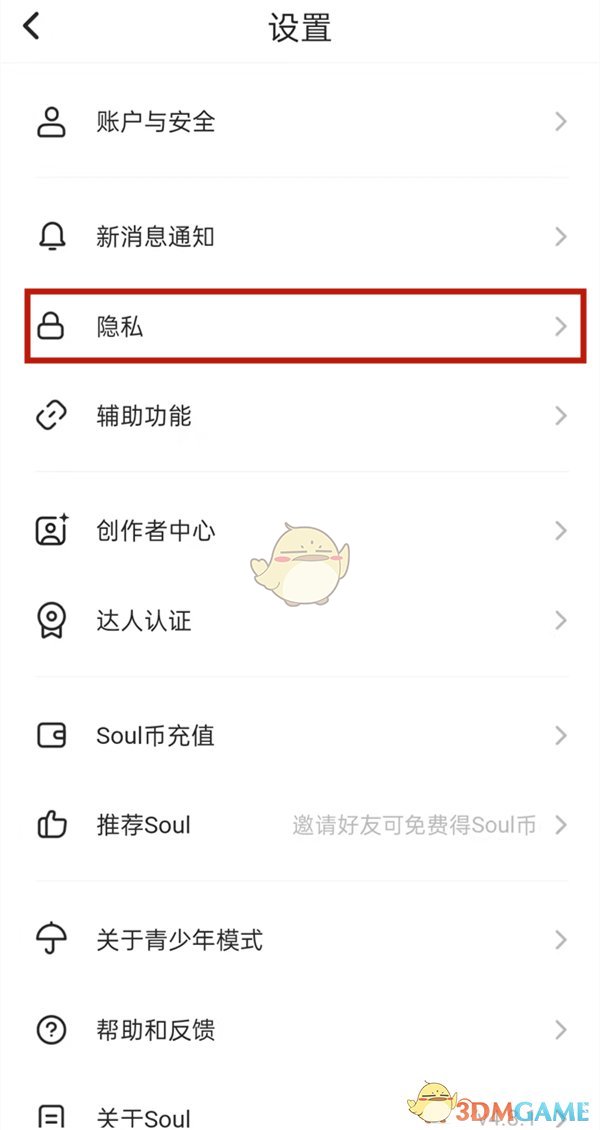
Task: Open Soul币充值 page
Action: [300, 736]
